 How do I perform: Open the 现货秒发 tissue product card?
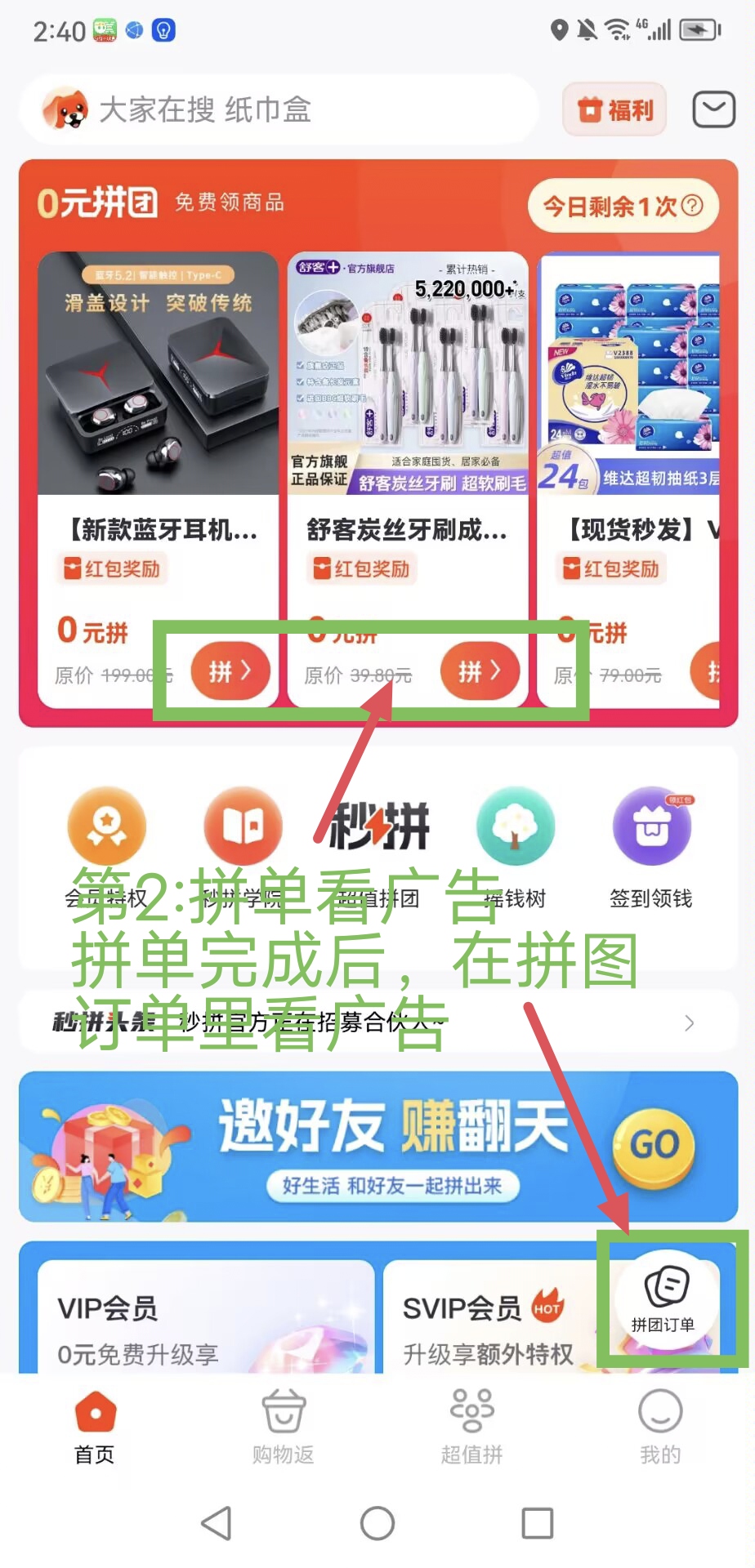click(x=629, y=480)
